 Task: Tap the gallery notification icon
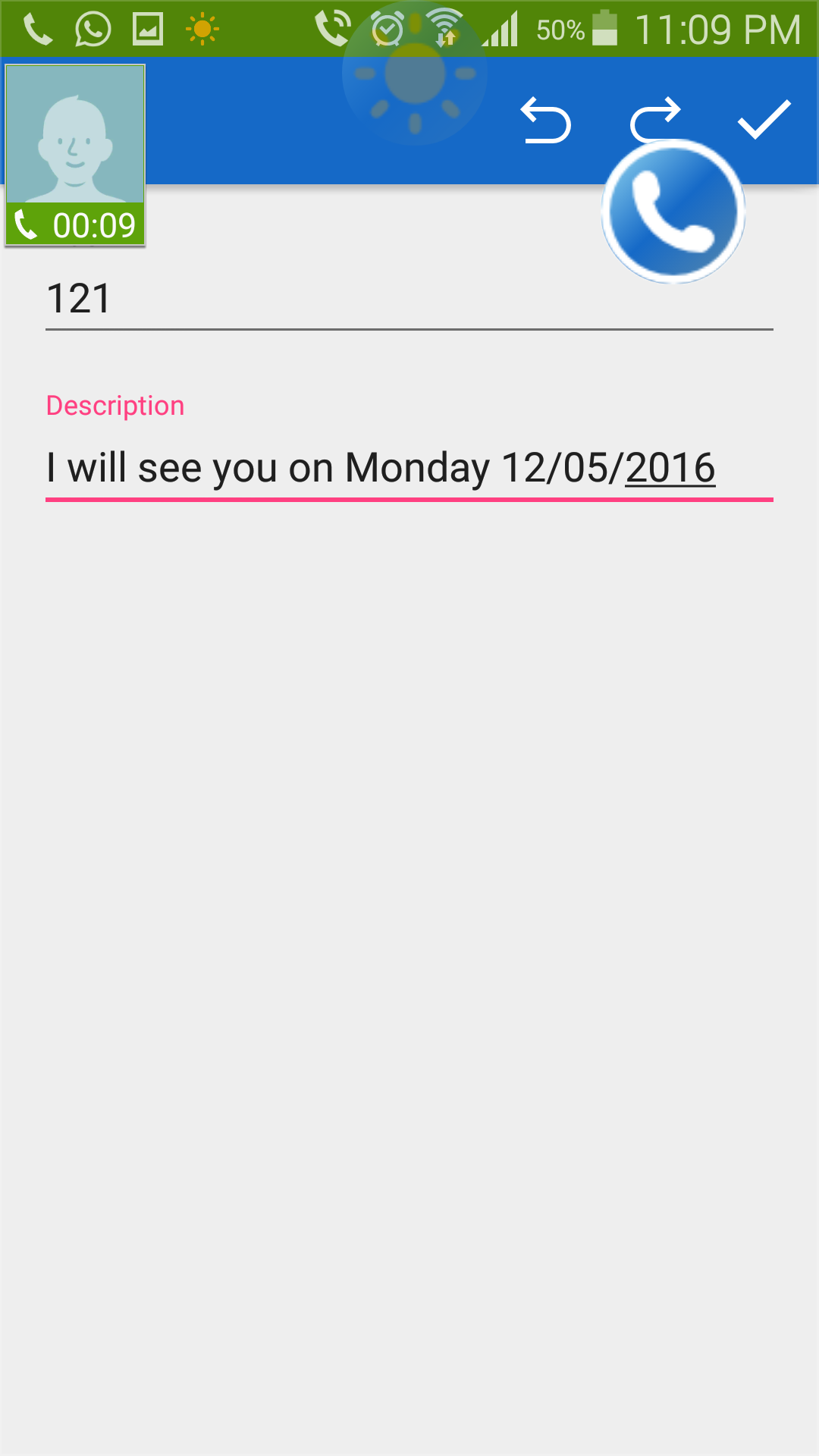146,29
